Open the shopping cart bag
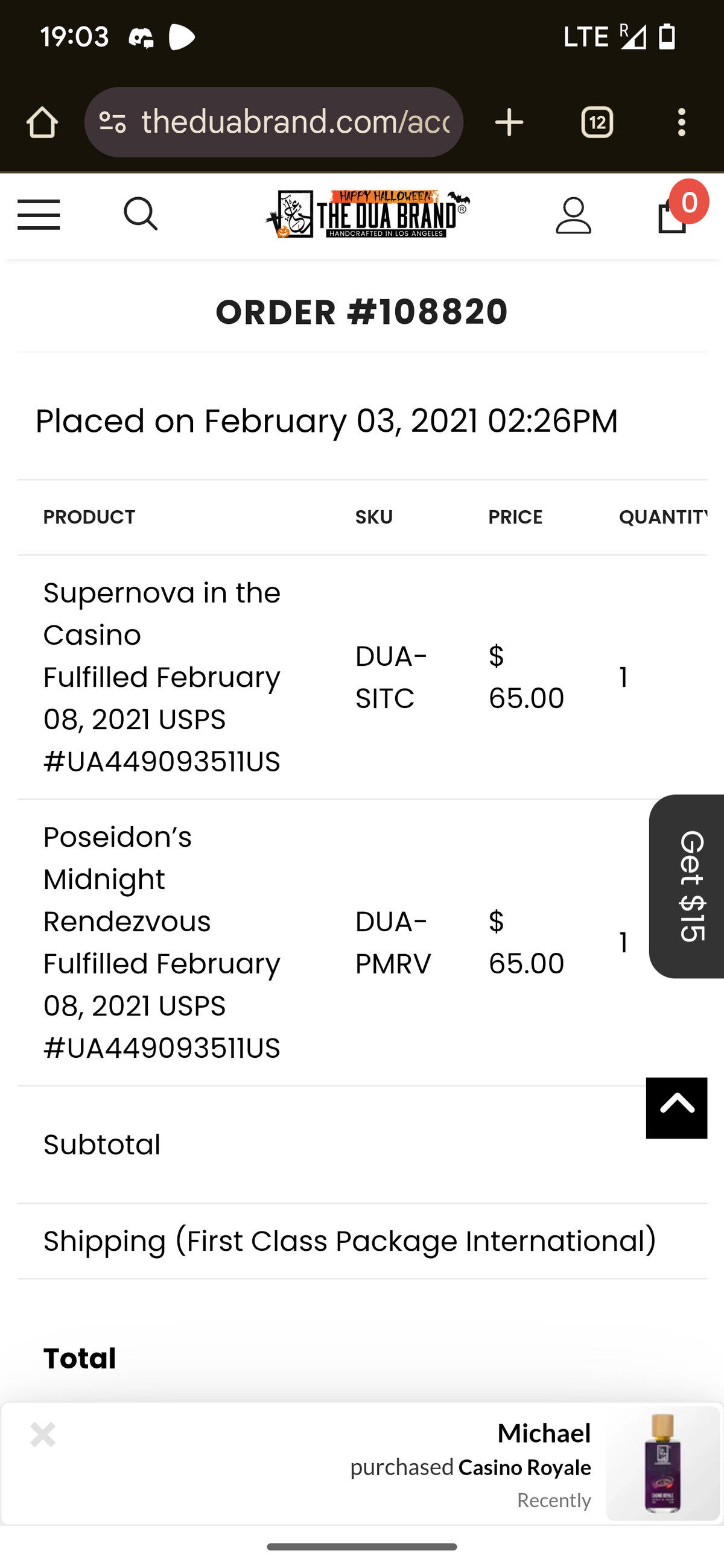The height and width of the screenshot is (1568, 724). click(x=673, y=215)
